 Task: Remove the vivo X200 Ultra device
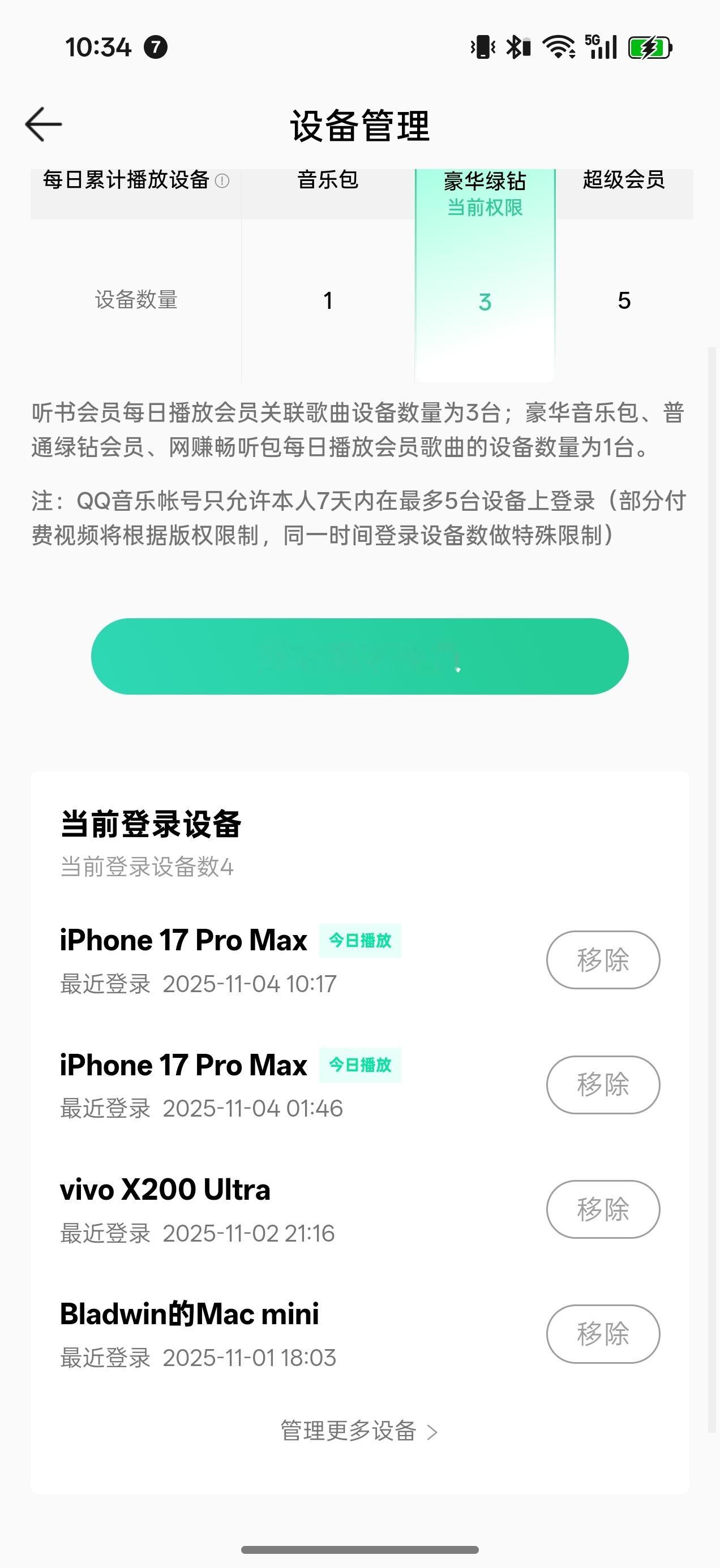tap(602, 1209)
